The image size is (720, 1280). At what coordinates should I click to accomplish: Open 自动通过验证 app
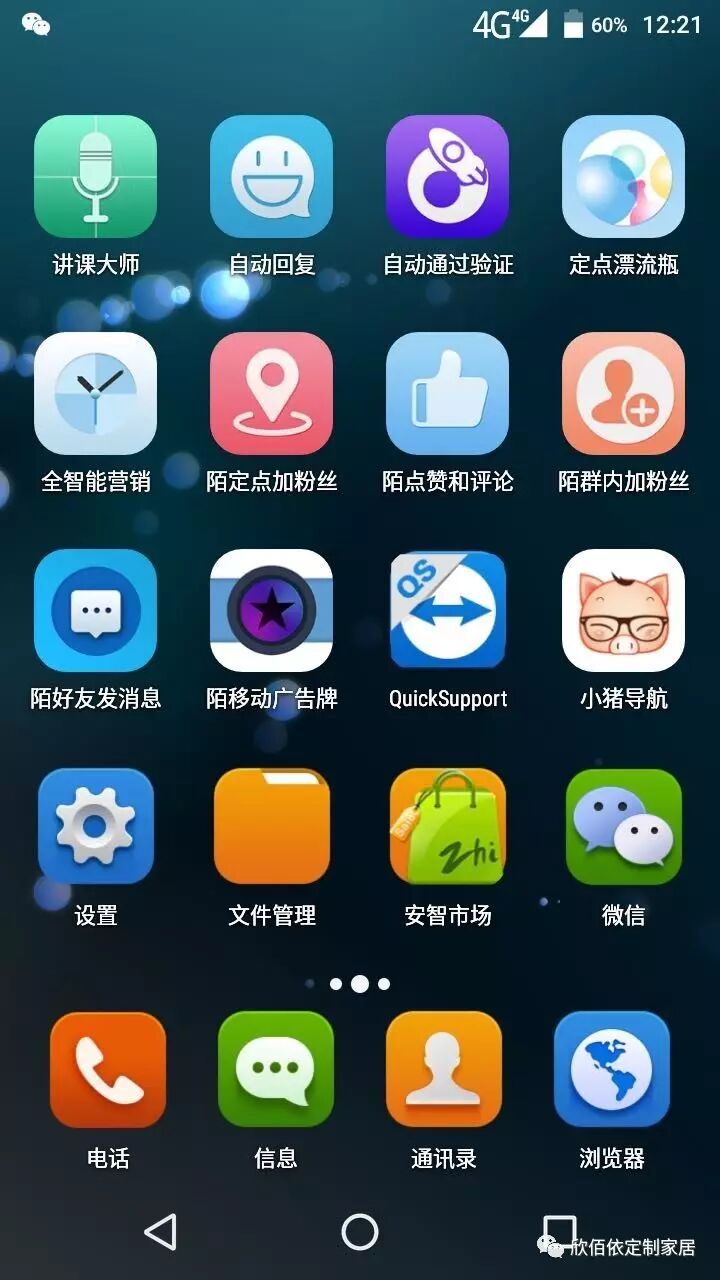tap(448, 176)
